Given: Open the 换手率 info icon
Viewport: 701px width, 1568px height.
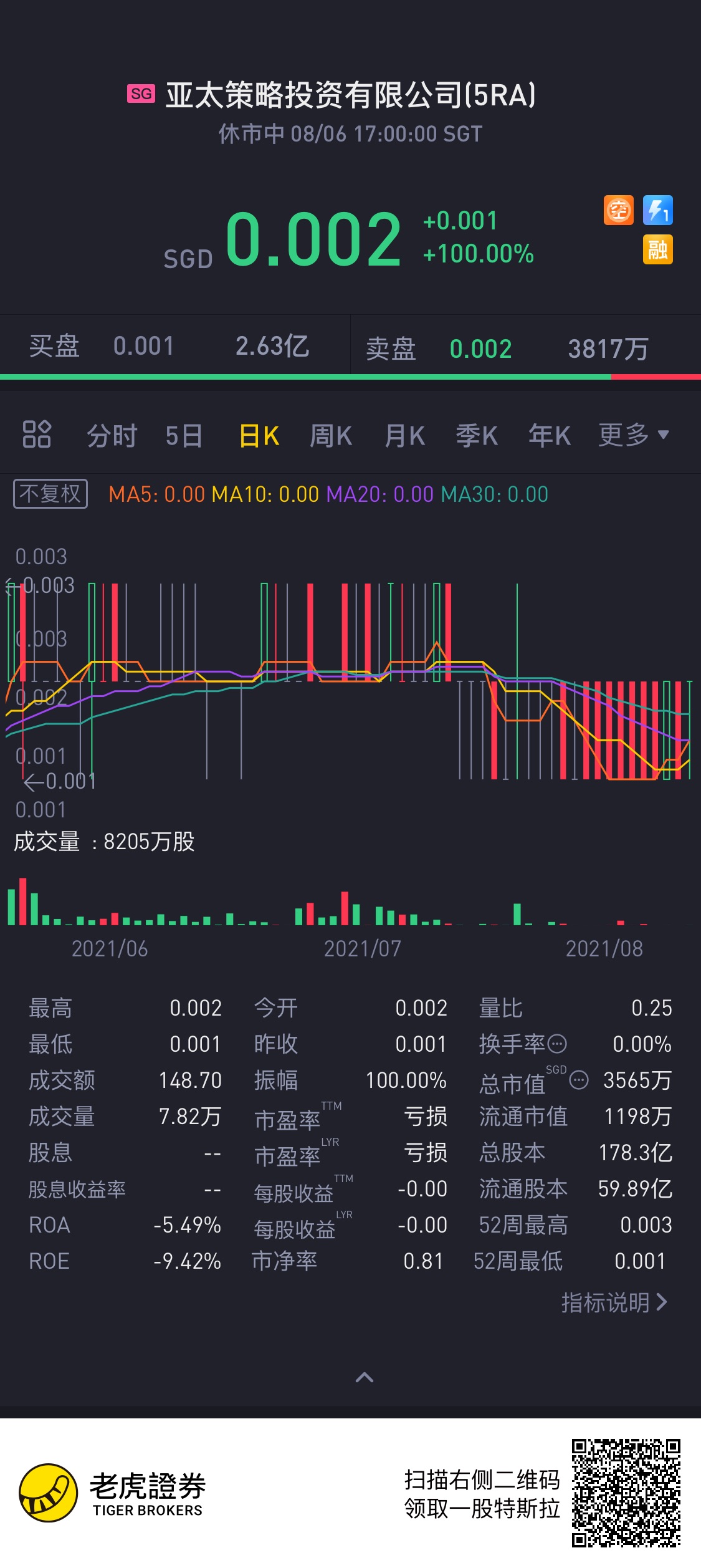Looking at the screenshot, I should tap(557, 1043).
